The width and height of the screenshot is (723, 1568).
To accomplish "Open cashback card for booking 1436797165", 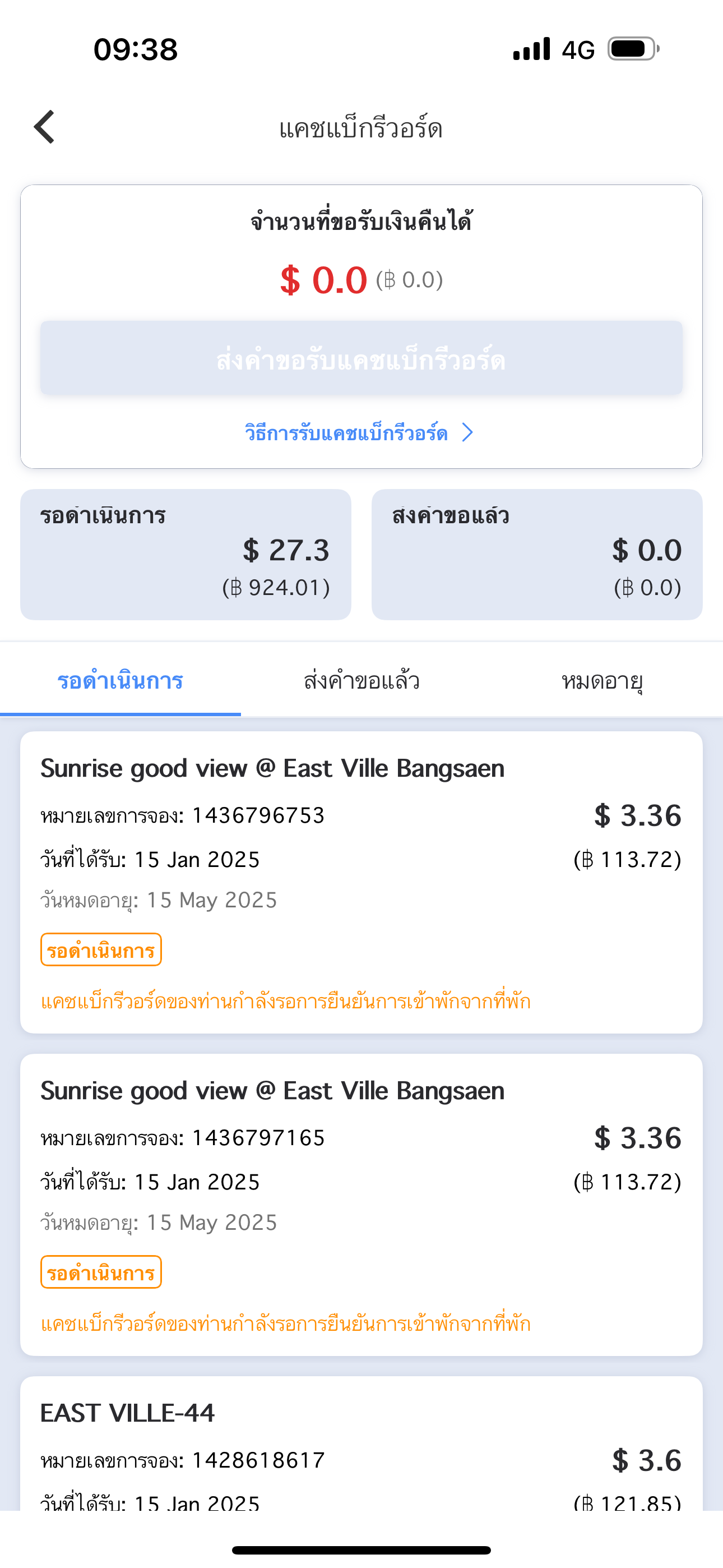I will [x=361, y=1205].
